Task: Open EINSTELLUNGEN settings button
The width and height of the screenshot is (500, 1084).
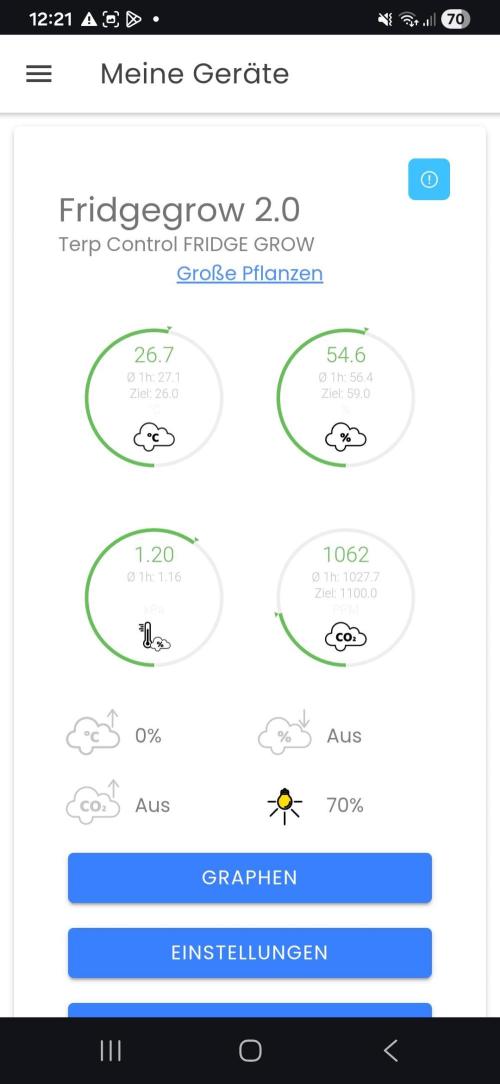Action: (250, 953)
